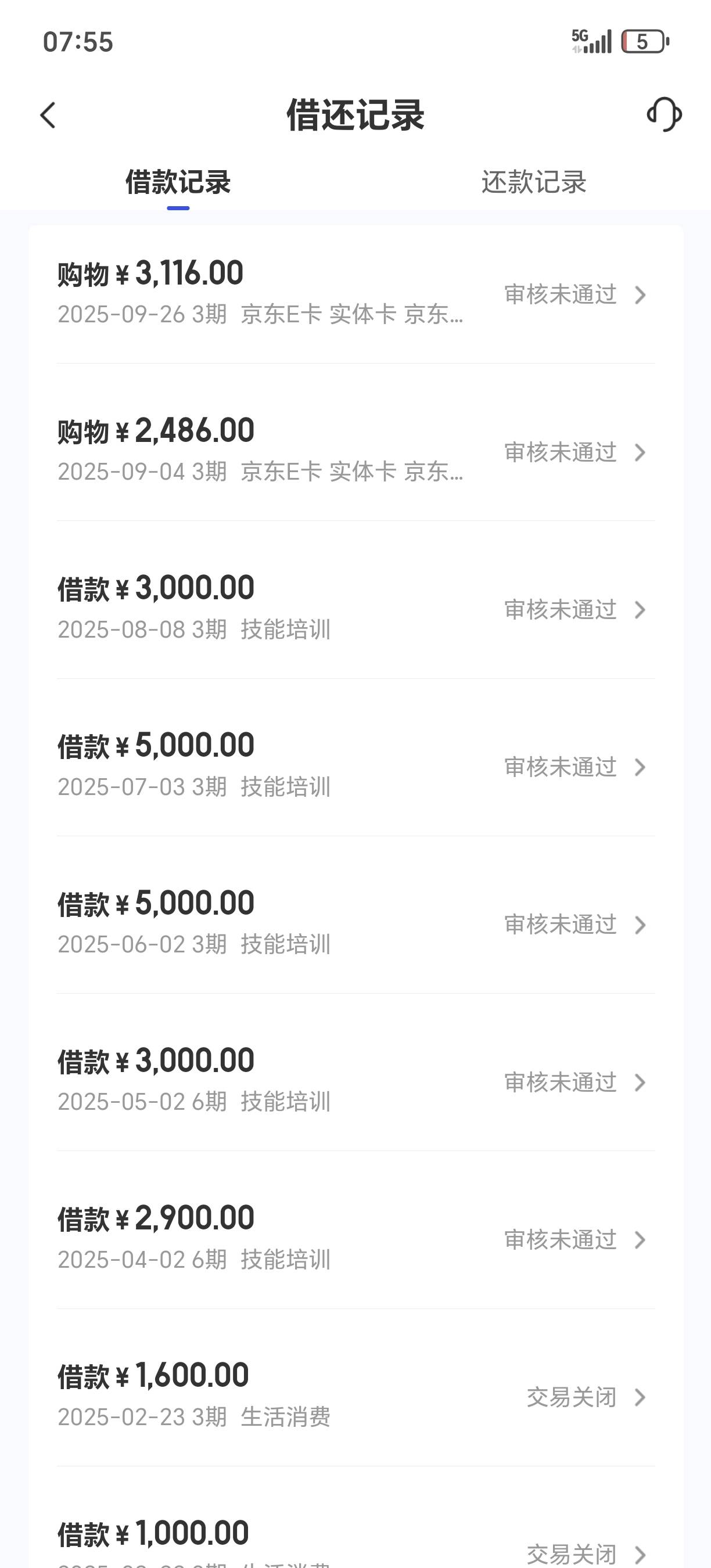This screenshot has height=1568, width=711.
Task: Show details for the ¥2,900.00 loan
Action: tap(355, 1239)
